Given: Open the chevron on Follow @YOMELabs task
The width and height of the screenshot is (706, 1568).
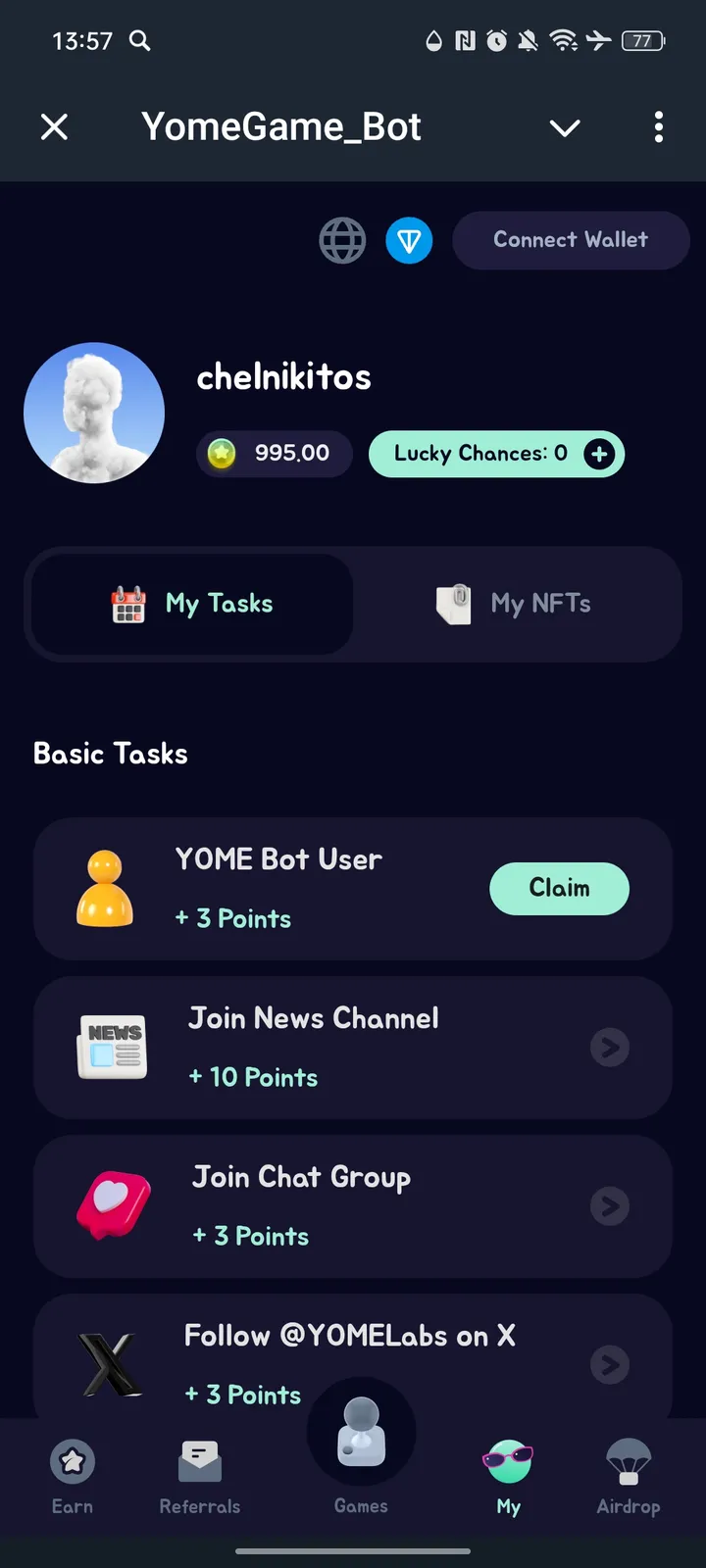Looking at the screenshot, I should click(x=610, y=1364).
